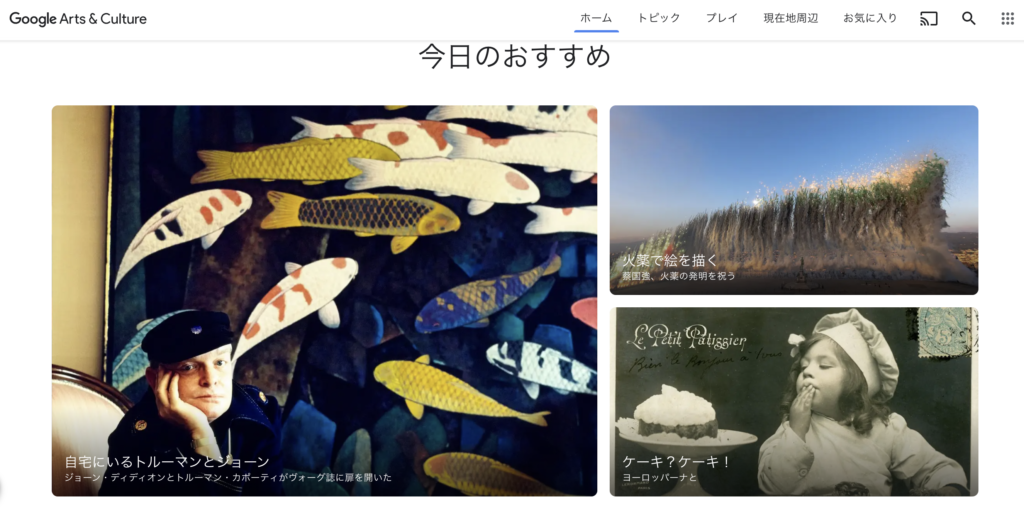
Task: Tap the cast screen icon
Action: pyautogui.click(x=929, y=18)
